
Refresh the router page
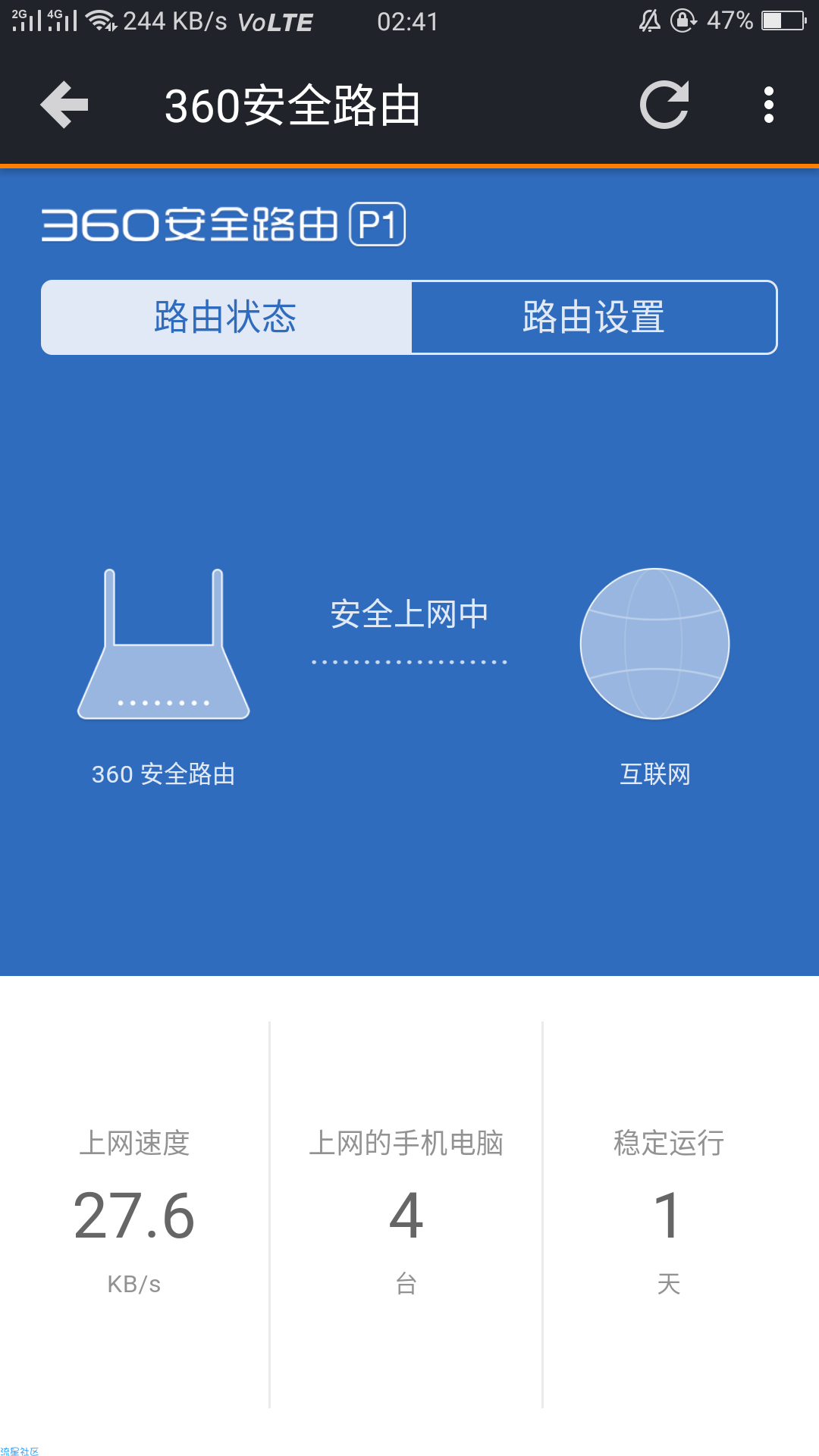664,105
